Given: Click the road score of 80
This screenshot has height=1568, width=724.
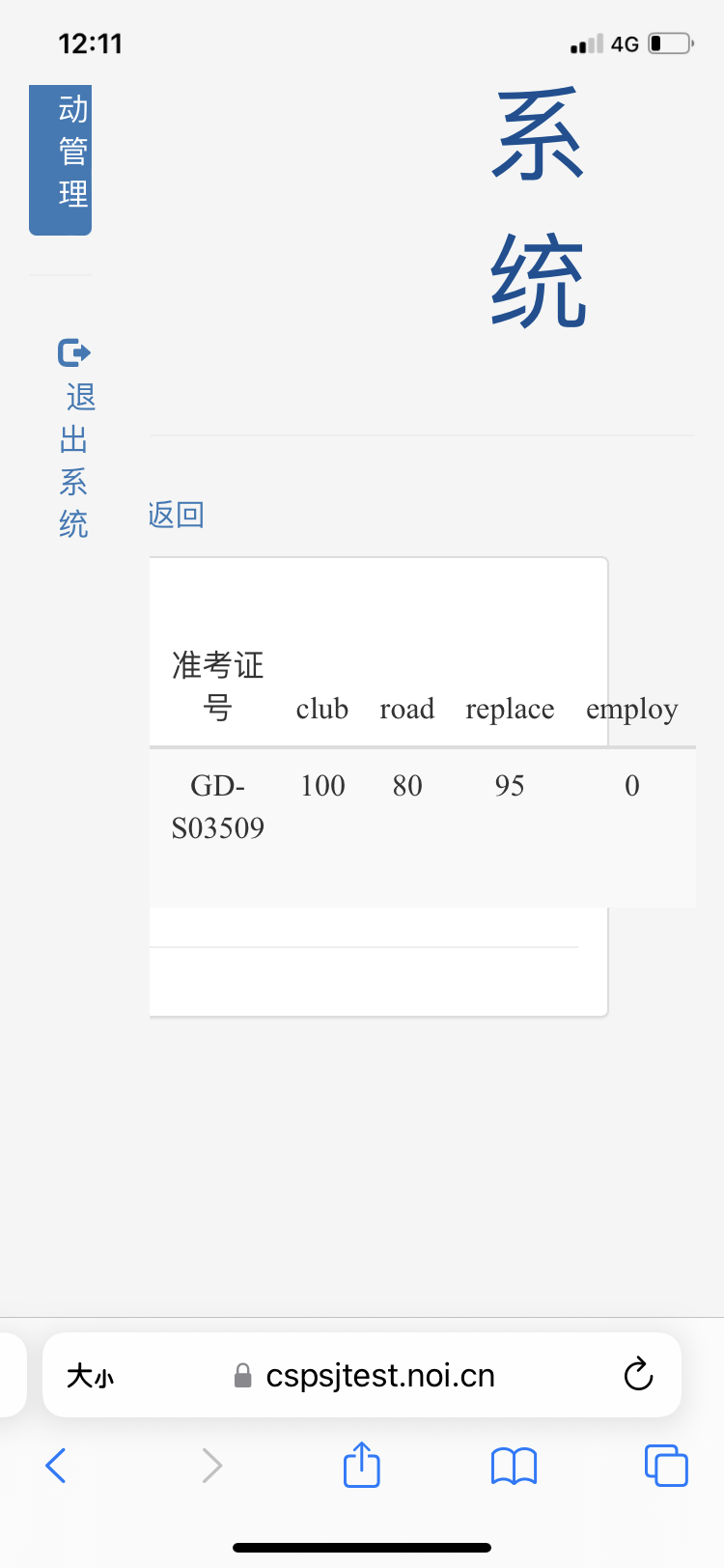Looking at the screenshot, I should [407, 786].
